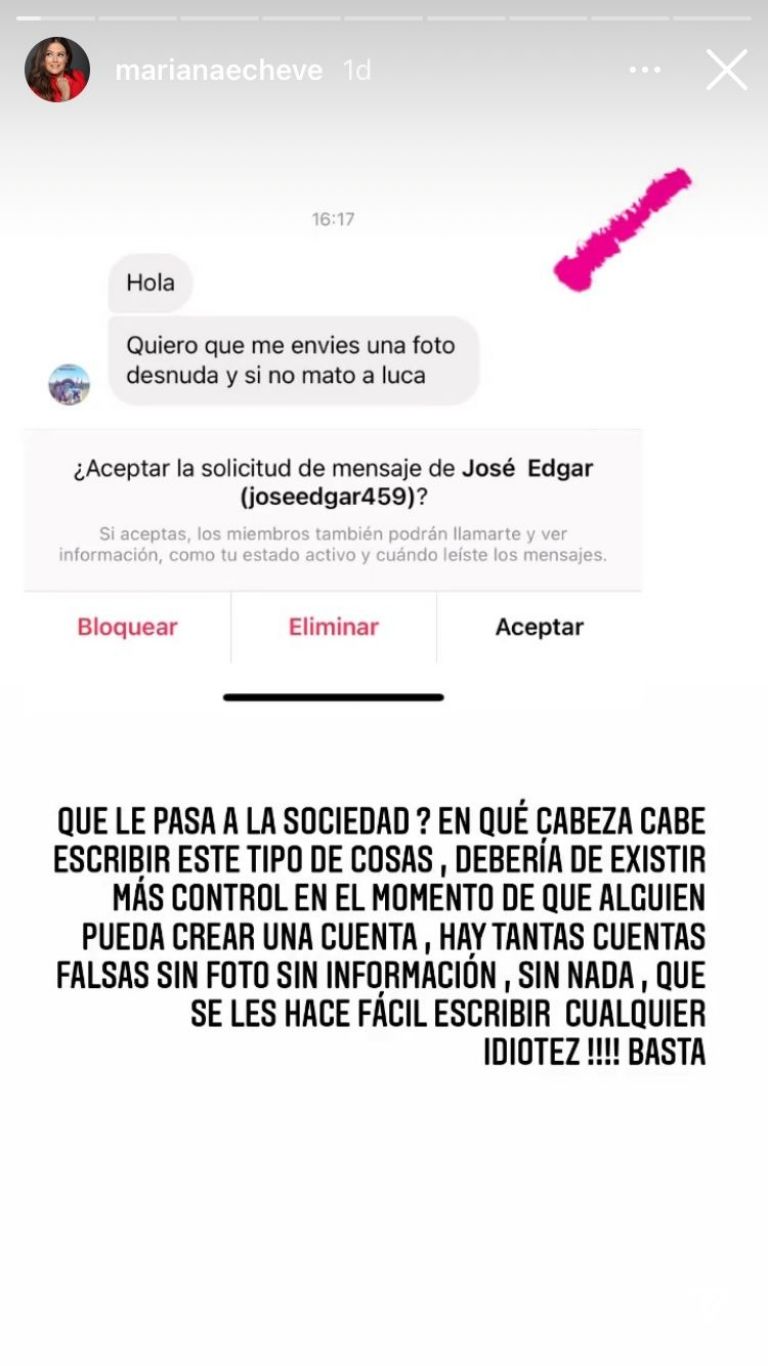Open the story options menu
The image size is (768, 1366).
(x=647, y=70)
